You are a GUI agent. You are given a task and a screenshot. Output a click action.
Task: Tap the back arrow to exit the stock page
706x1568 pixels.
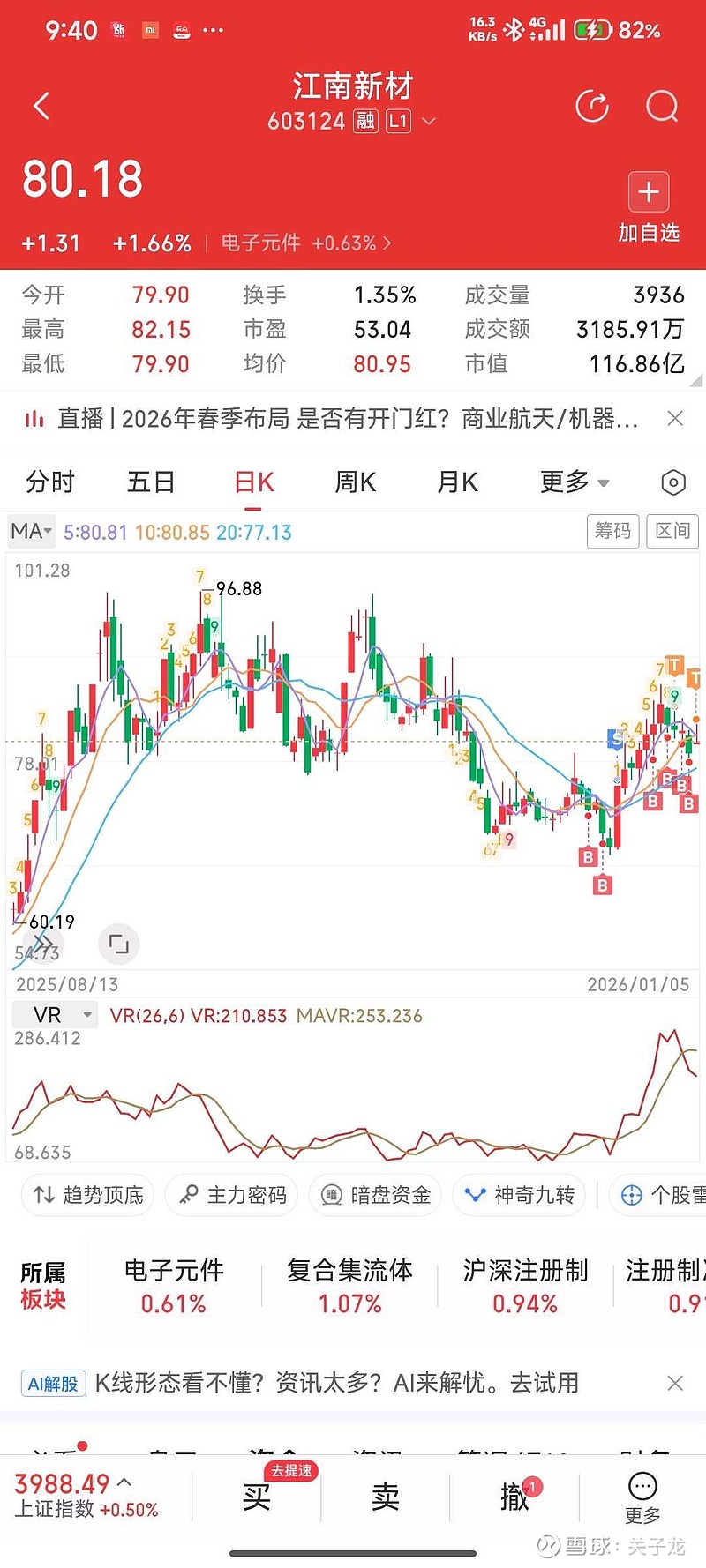click(x=41, y=106)
